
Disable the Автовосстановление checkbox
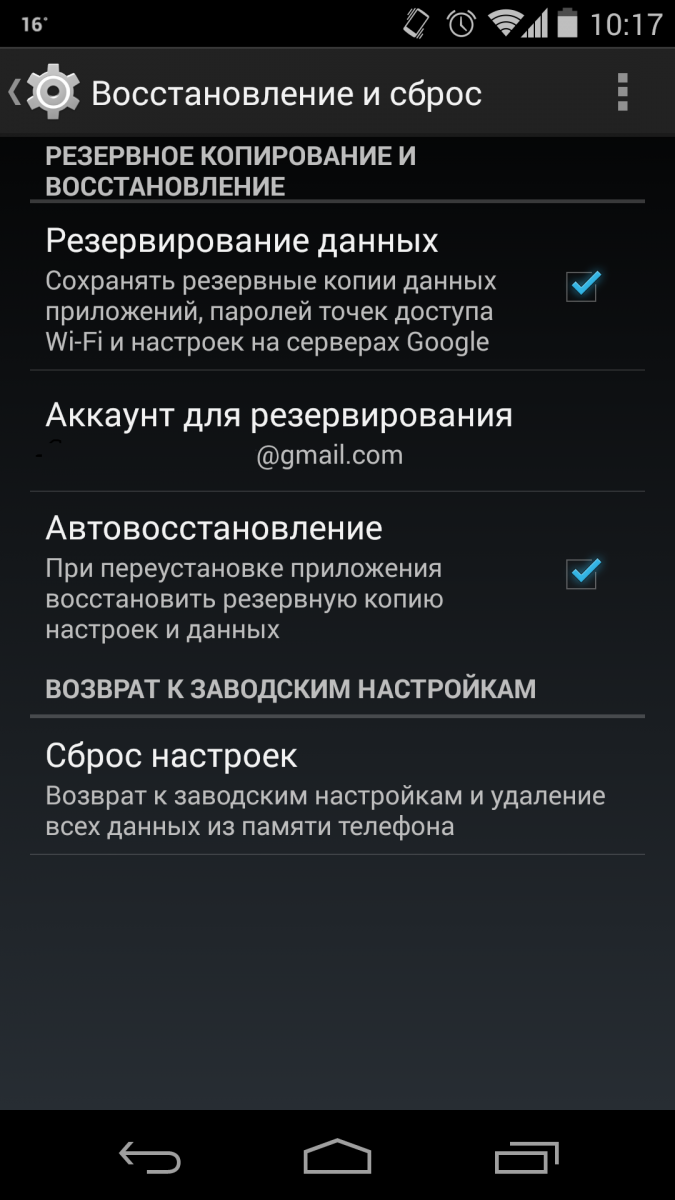coord(582,573)
